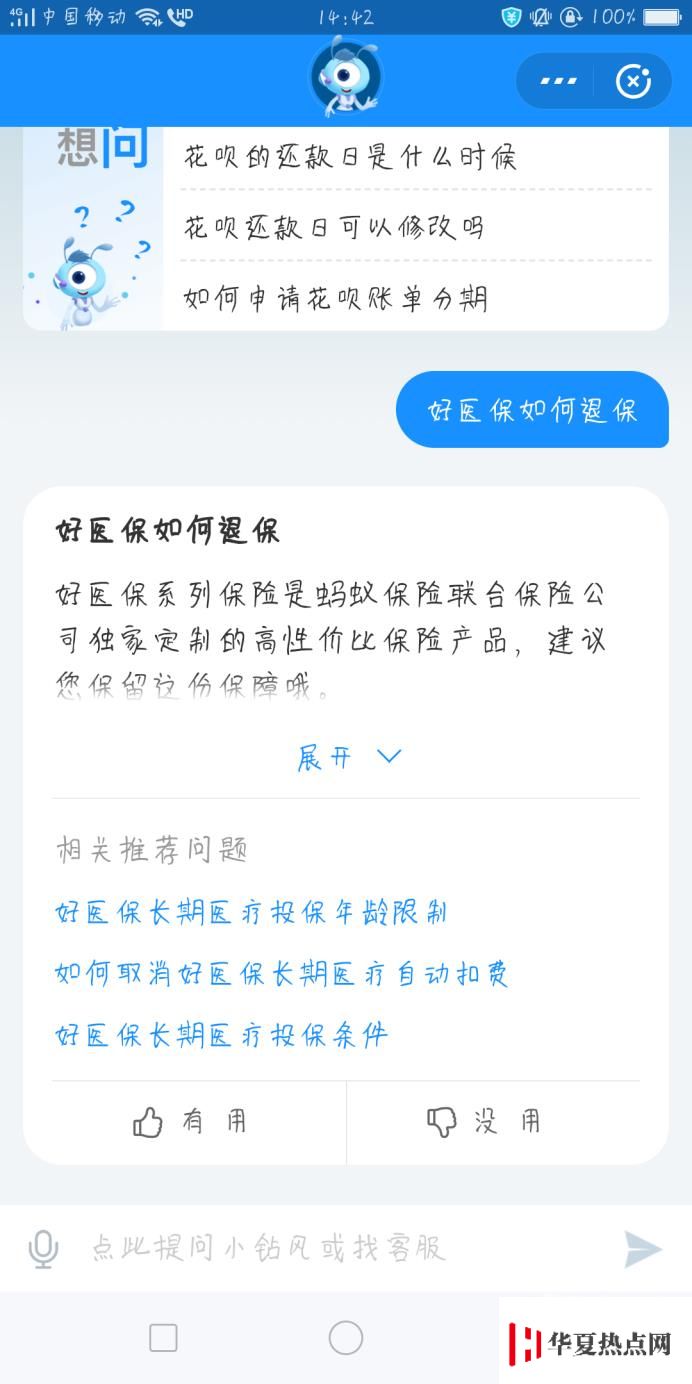692x1384 pixels.
Task: Open question 花呗还款日可以修改吗
Action: [334, 227]
